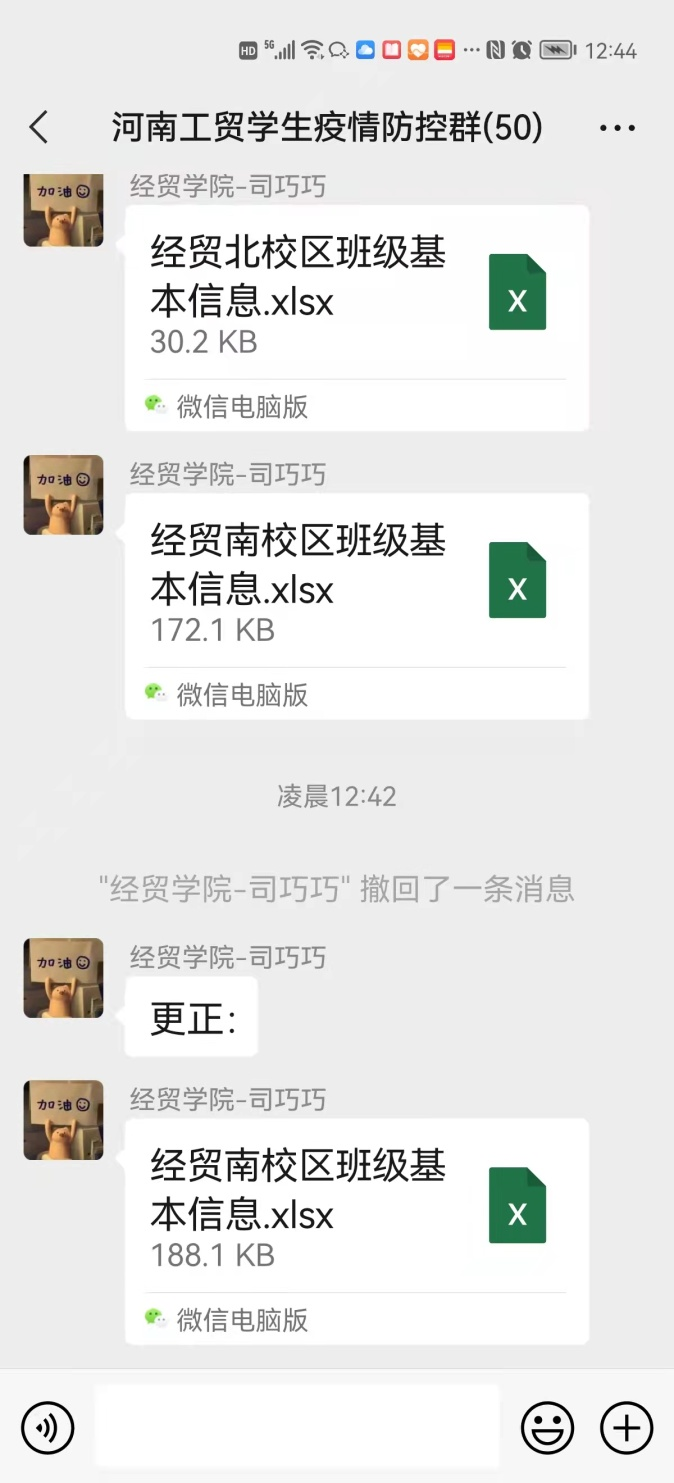Switch to voice message input
The height and width of the screenshot is (1483, 674).
tap(47, 1427)
